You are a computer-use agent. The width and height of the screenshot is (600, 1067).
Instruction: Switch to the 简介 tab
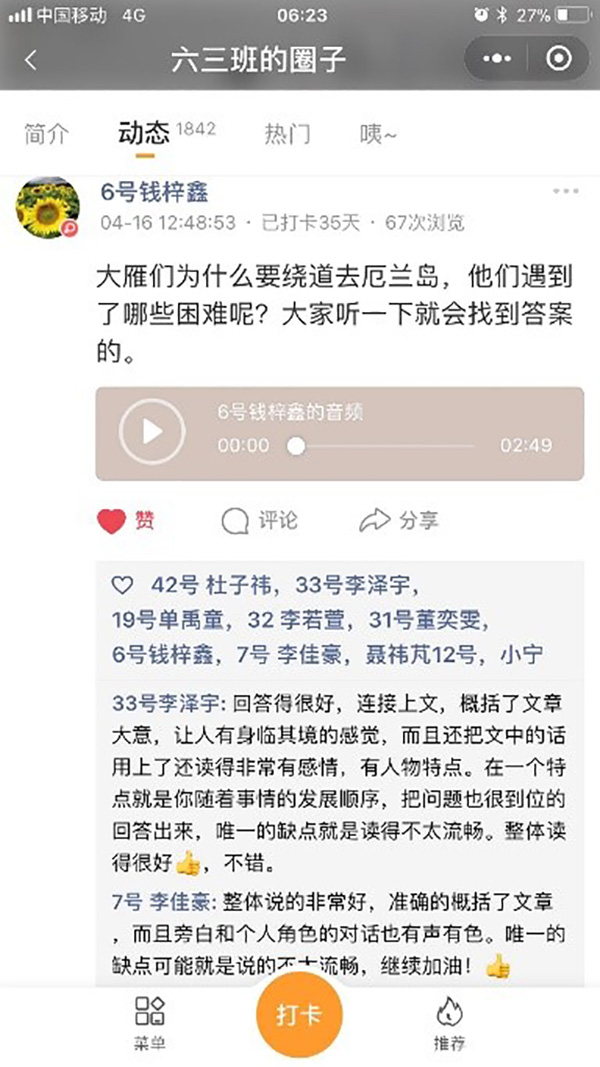click(x=46, y=134)
